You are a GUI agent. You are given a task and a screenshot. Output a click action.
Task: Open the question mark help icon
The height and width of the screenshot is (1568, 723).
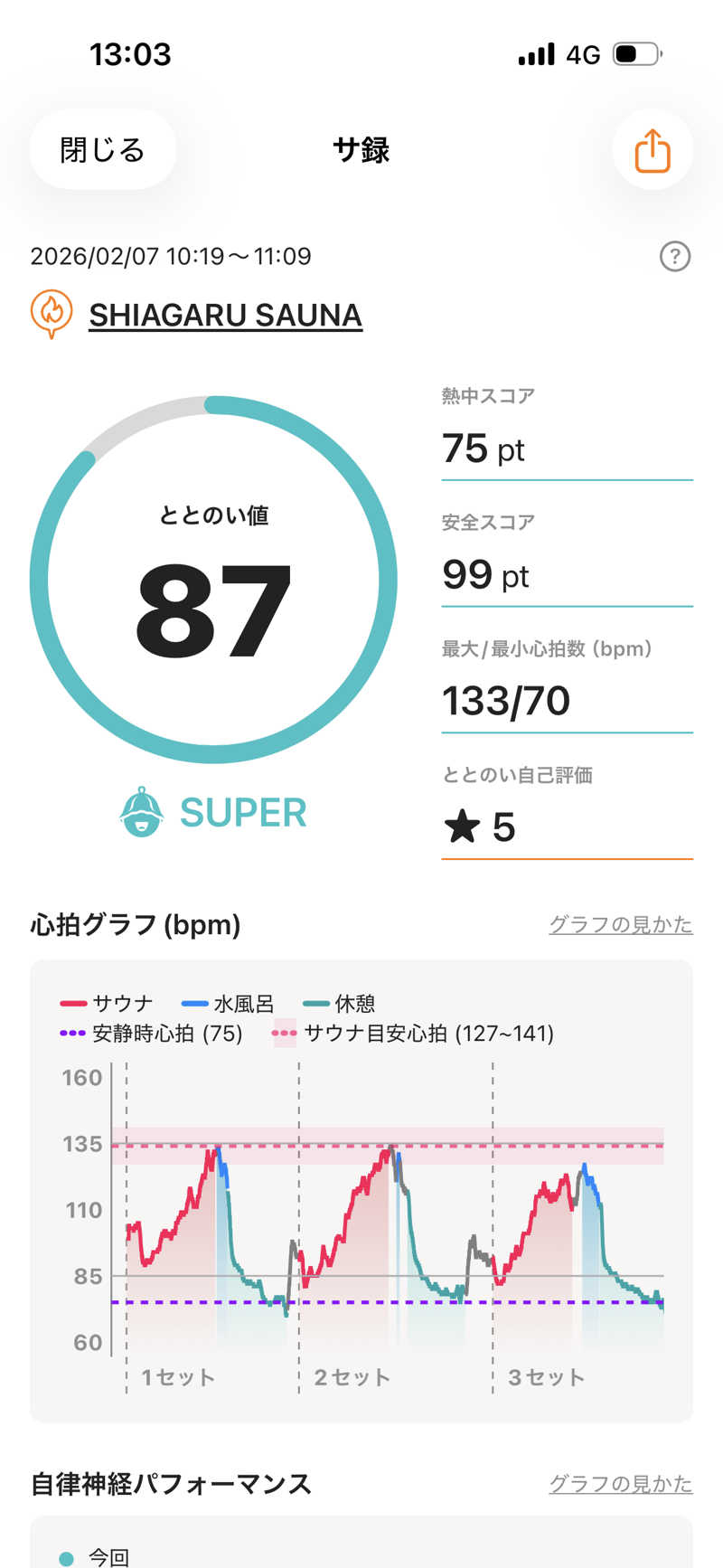point(674,257)
